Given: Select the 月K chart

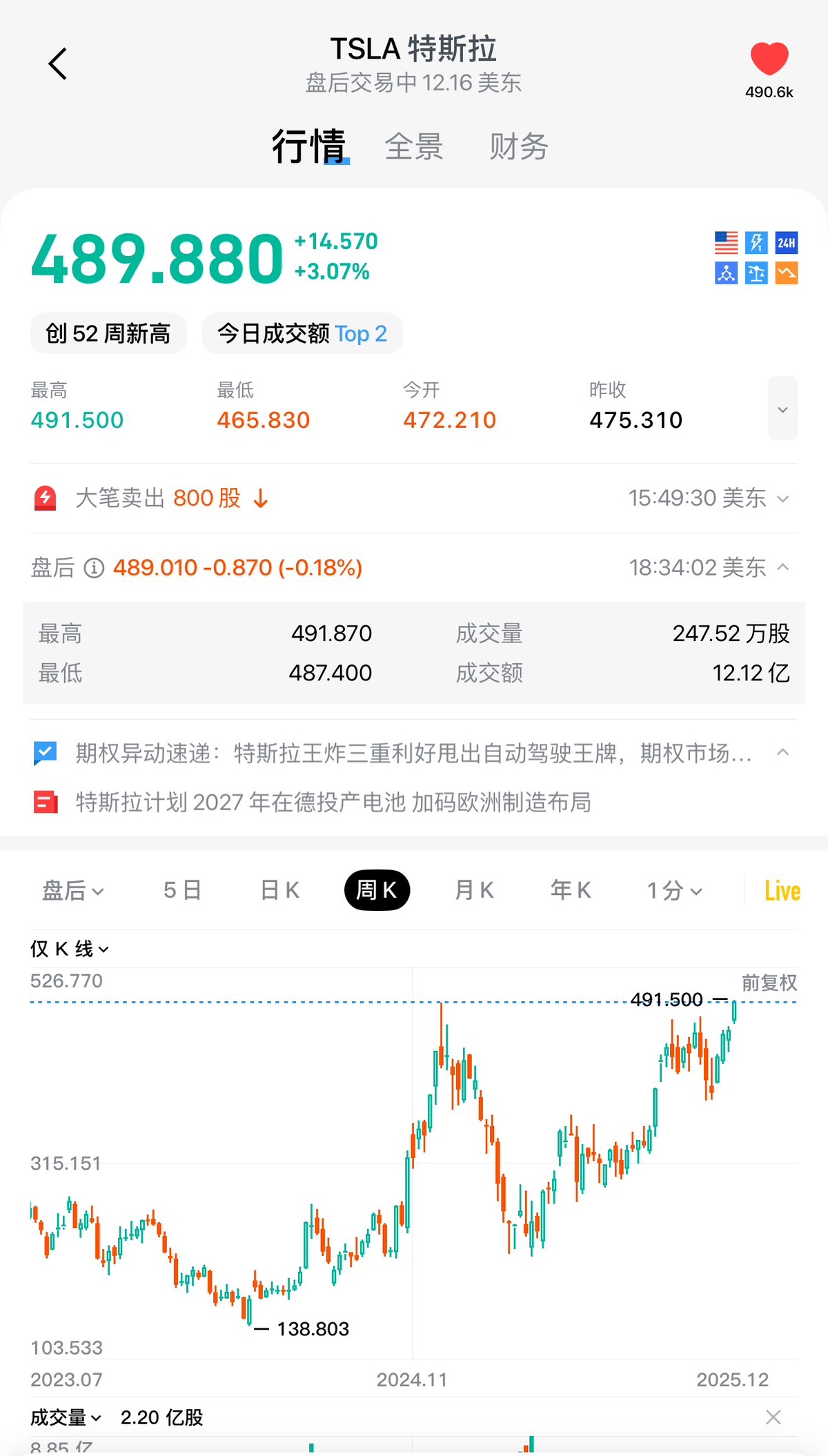Looking at the screenshot, I should pos(475,890).
